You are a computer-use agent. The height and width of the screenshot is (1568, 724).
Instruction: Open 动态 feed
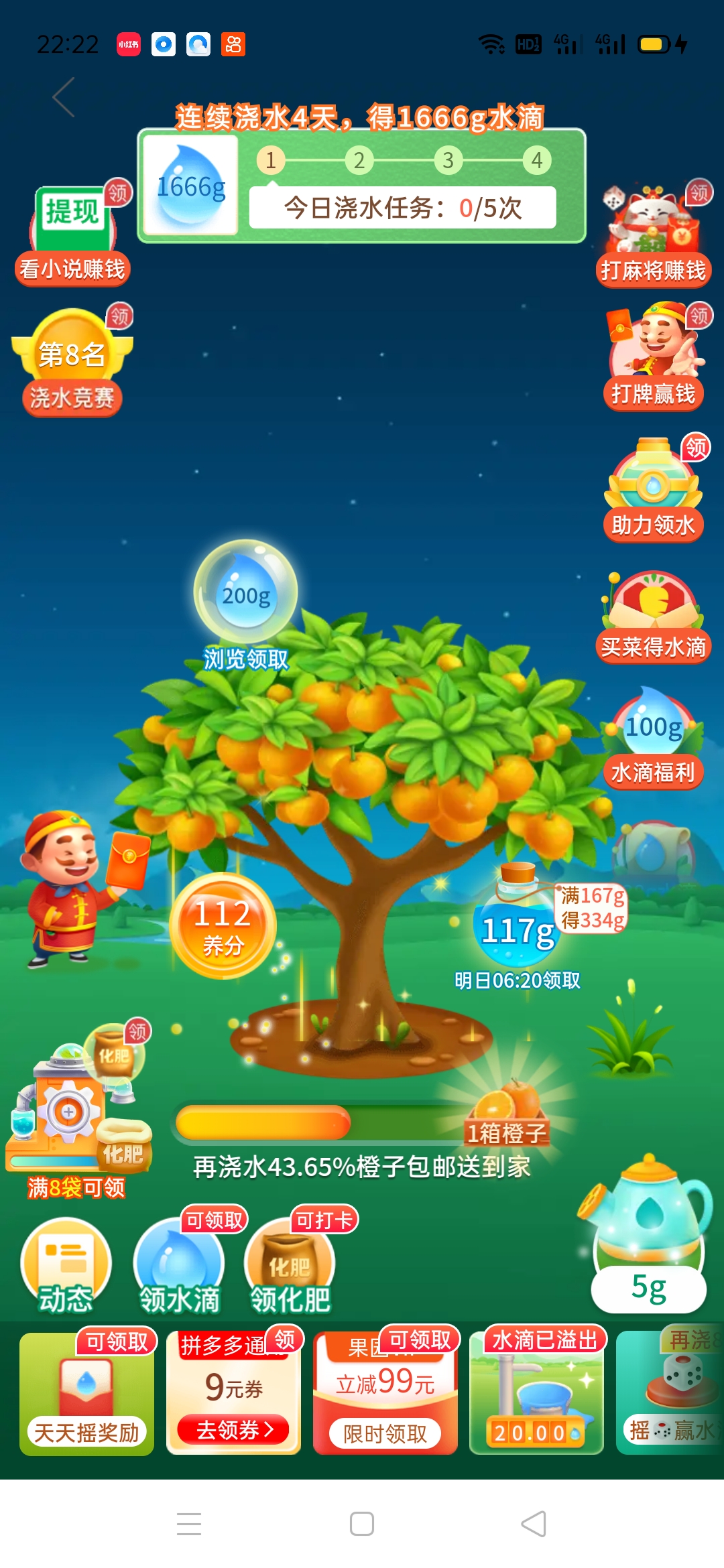(x=66, y=1266)
